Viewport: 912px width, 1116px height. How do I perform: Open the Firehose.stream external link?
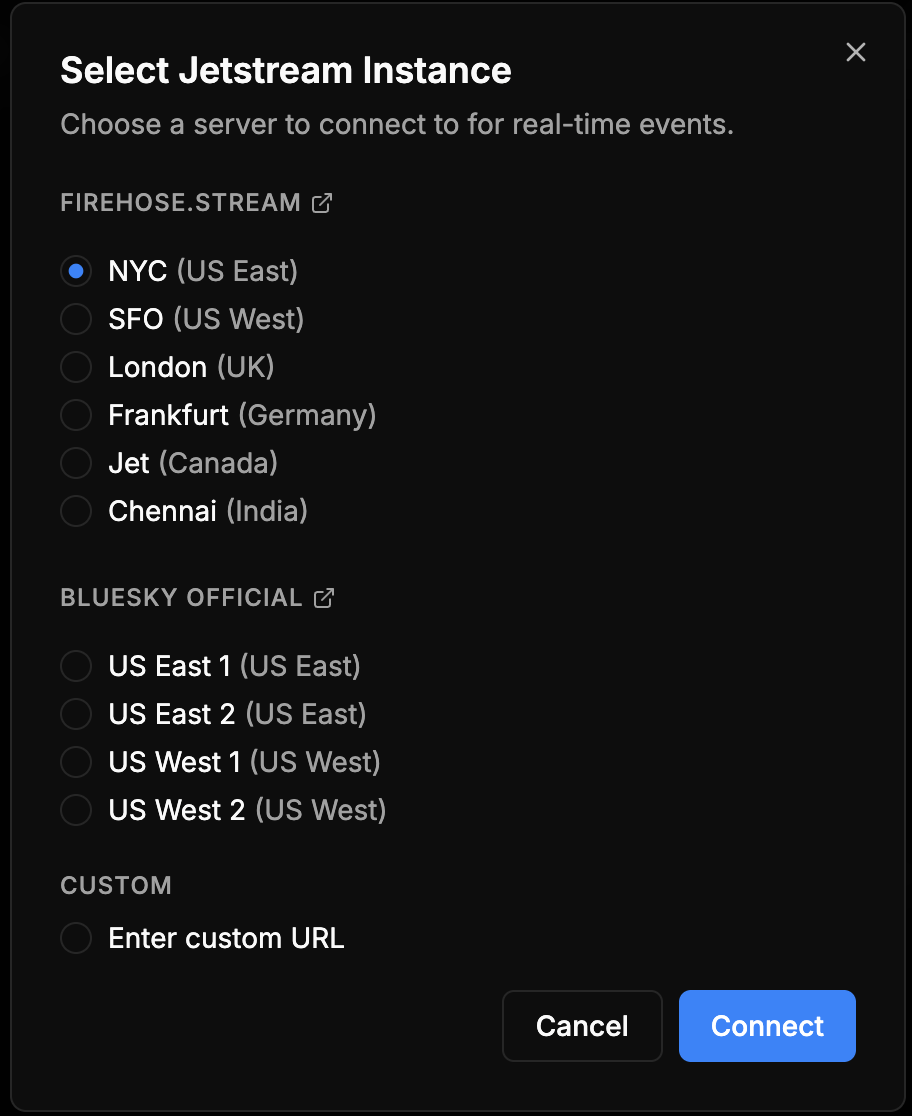pos(322,203)
